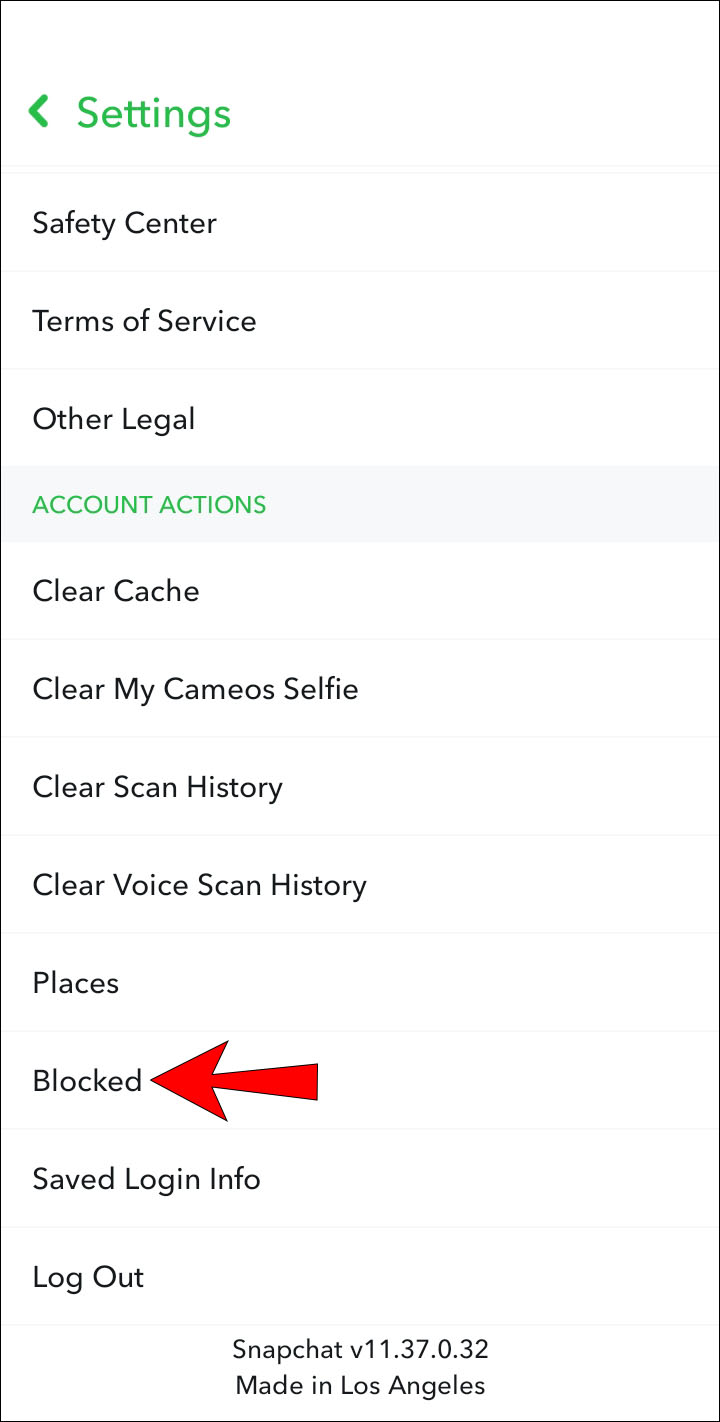Screen dimensions: 720x1422
Task: Open the Places row
Action: (x=76, y=983)
